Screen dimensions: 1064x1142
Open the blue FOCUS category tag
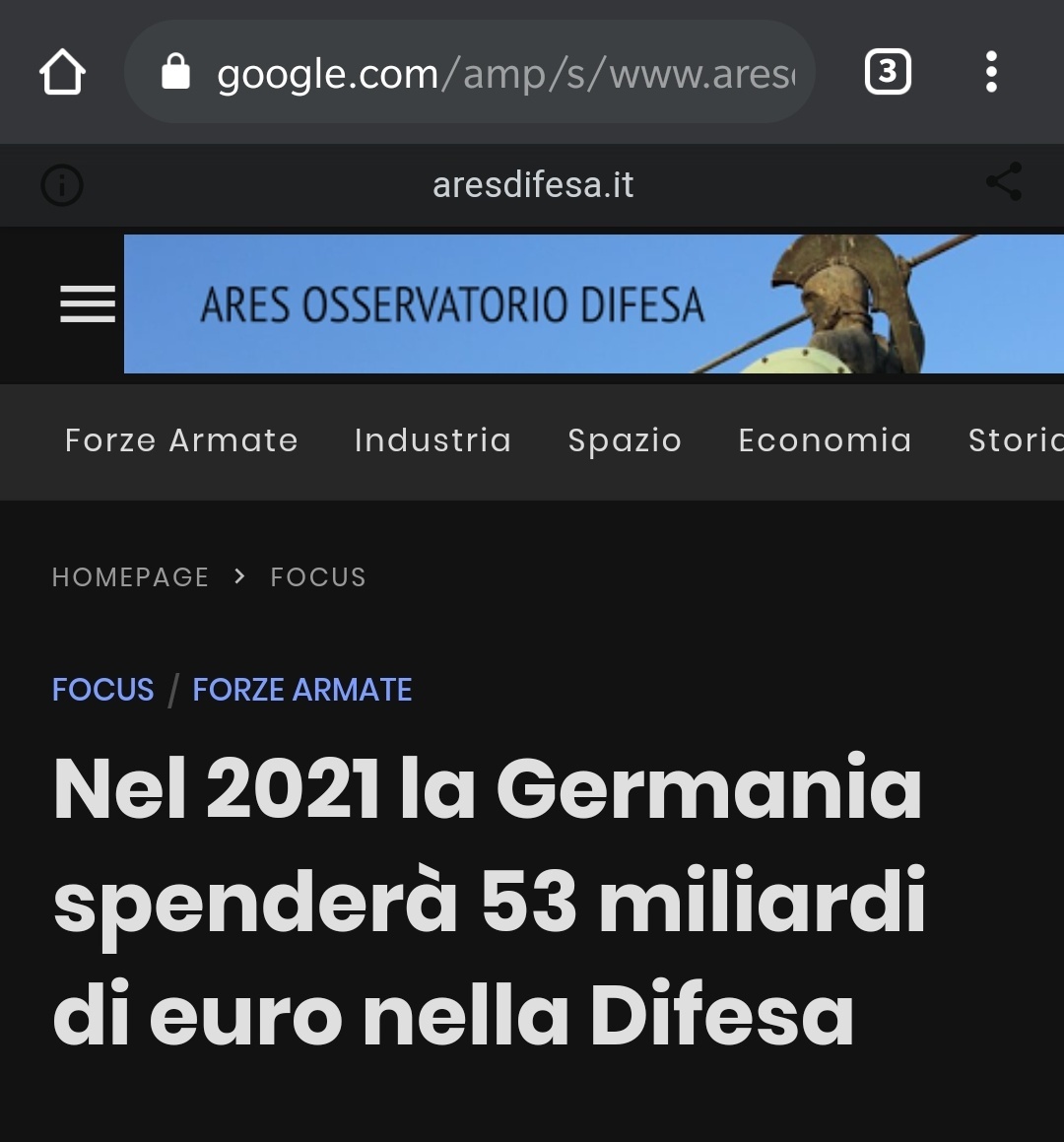(103, 690)
